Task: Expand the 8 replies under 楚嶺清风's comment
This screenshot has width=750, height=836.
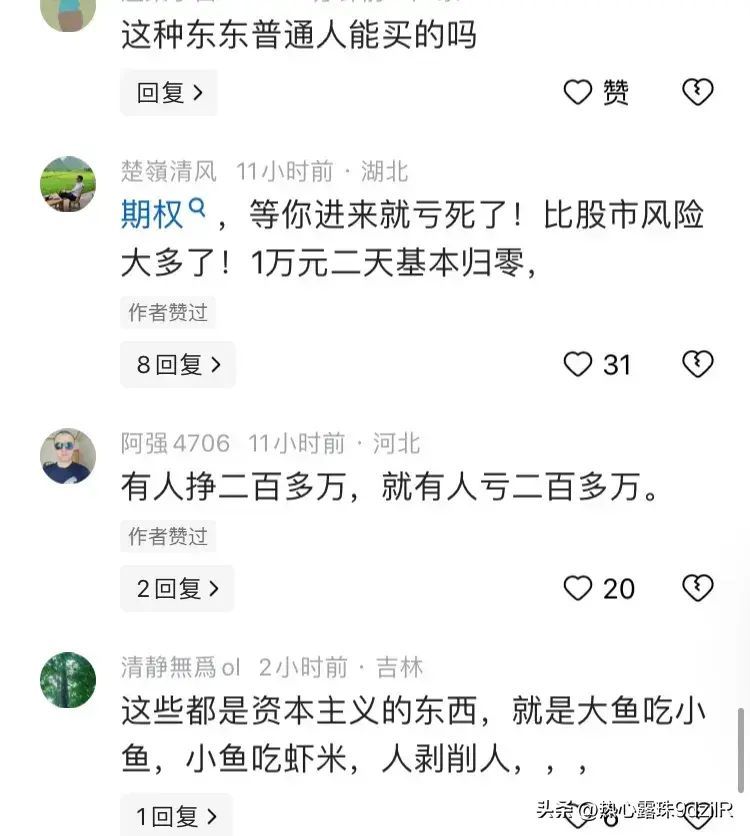Action: click(177, 365)
